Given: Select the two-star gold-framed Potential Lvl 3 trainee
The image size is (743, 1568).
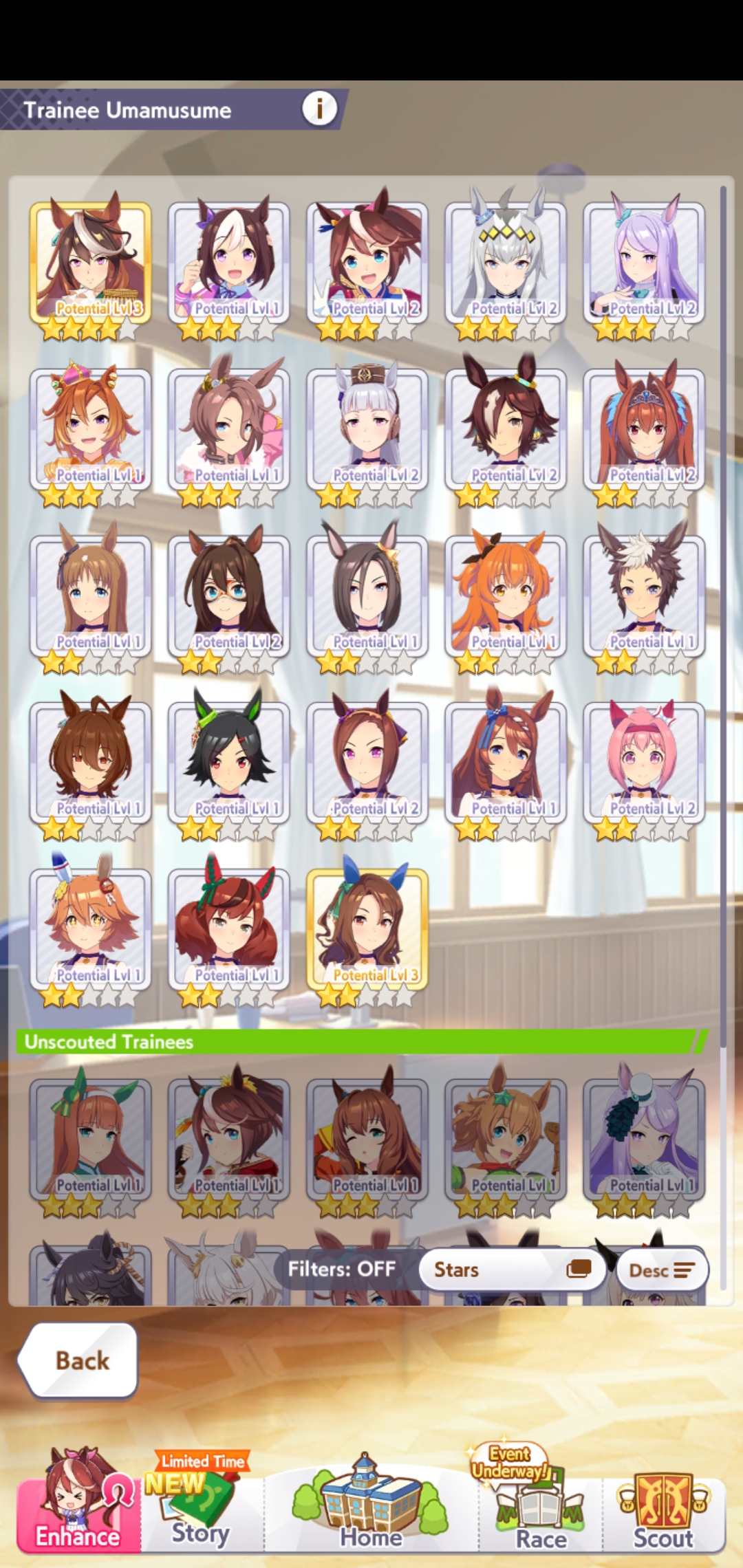Looking at the screenshot, I should pyautogui.click(x=367, y=930).
